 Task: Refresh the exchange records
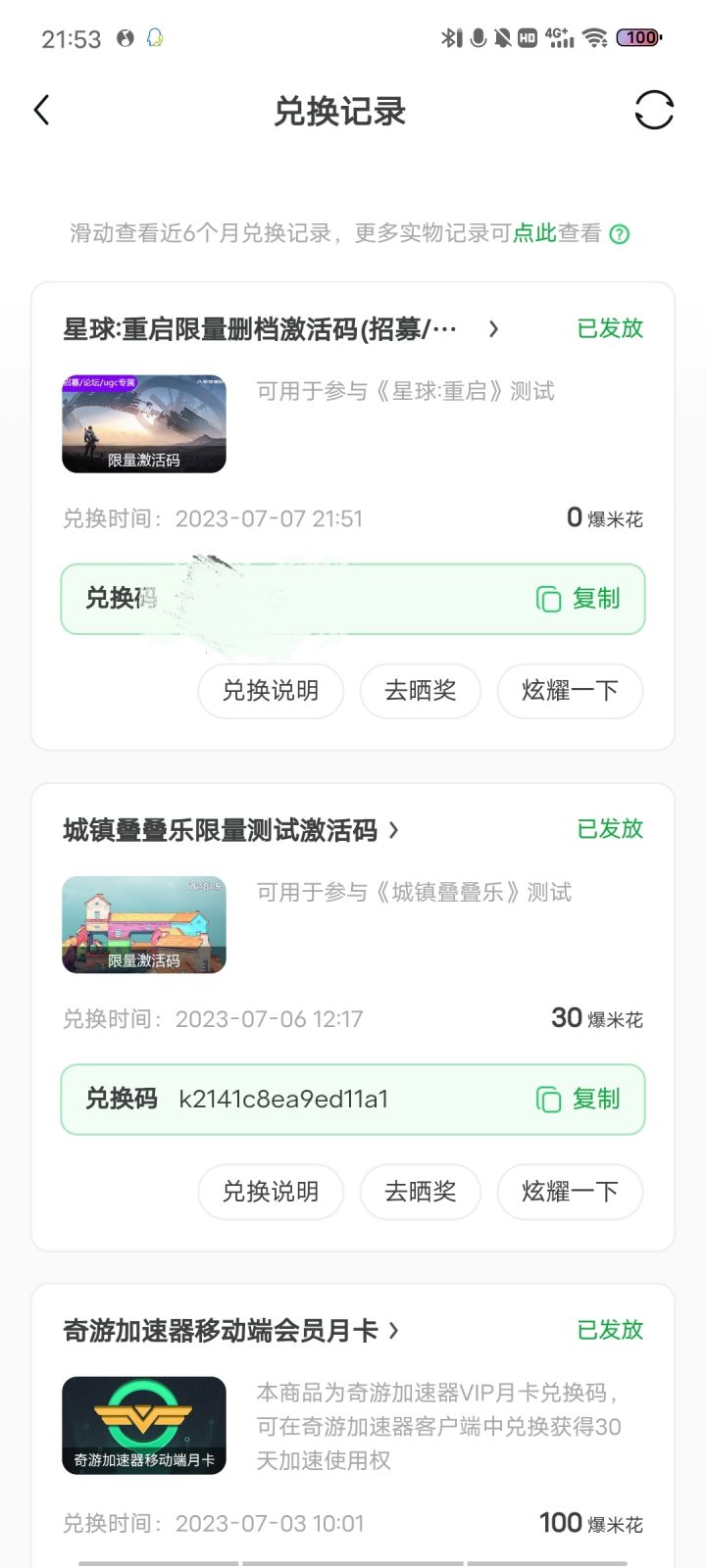click(654, 110)
